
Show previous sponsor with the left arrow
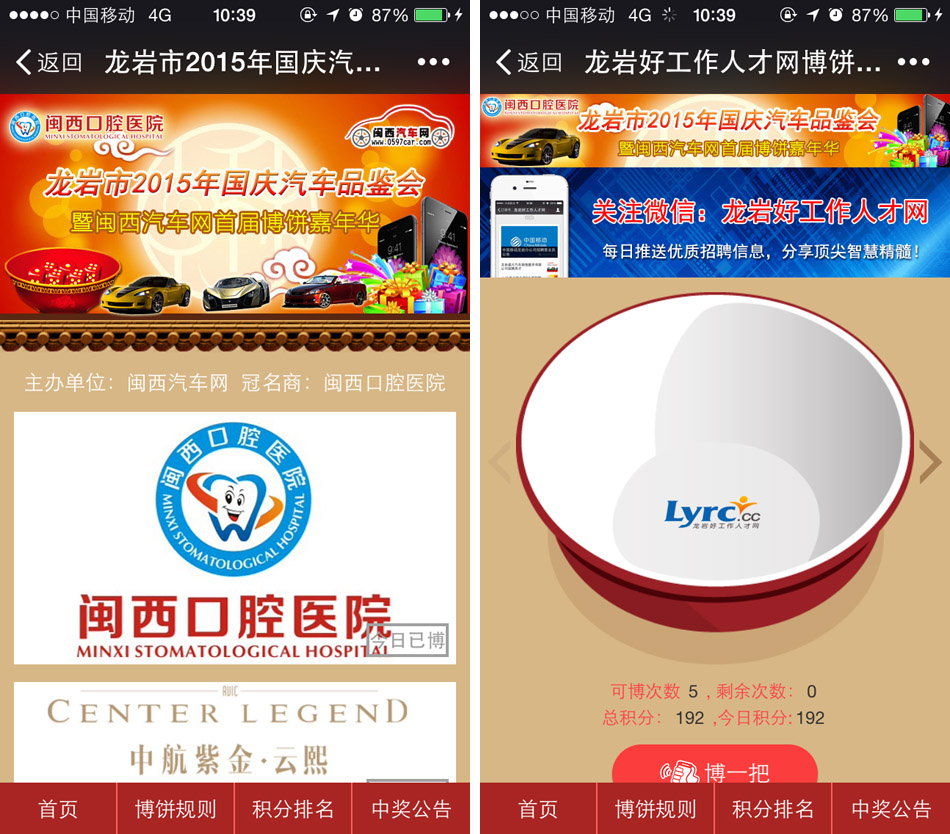tap(500, 462)
